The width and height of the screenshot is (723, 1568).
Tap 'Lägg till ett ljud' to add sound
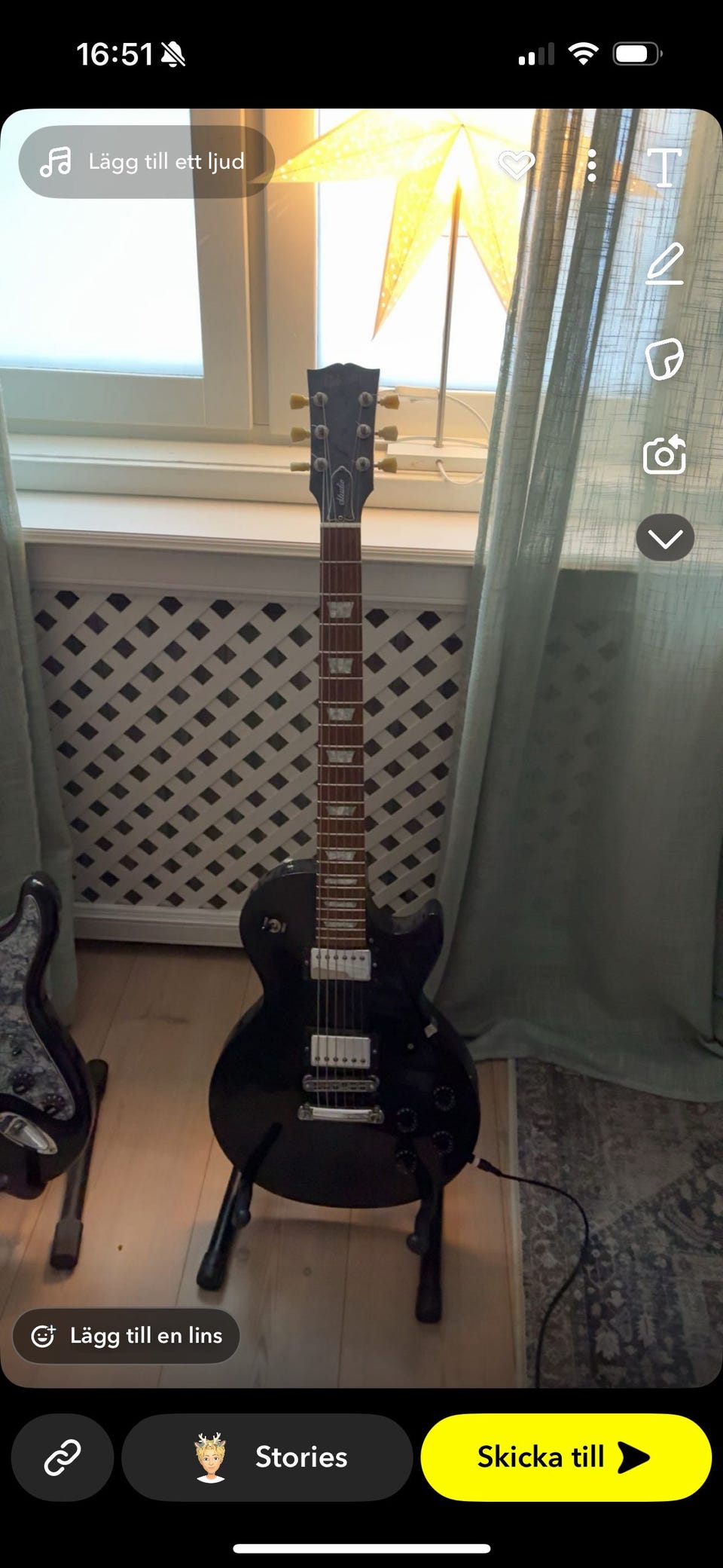tap(146, 162)
